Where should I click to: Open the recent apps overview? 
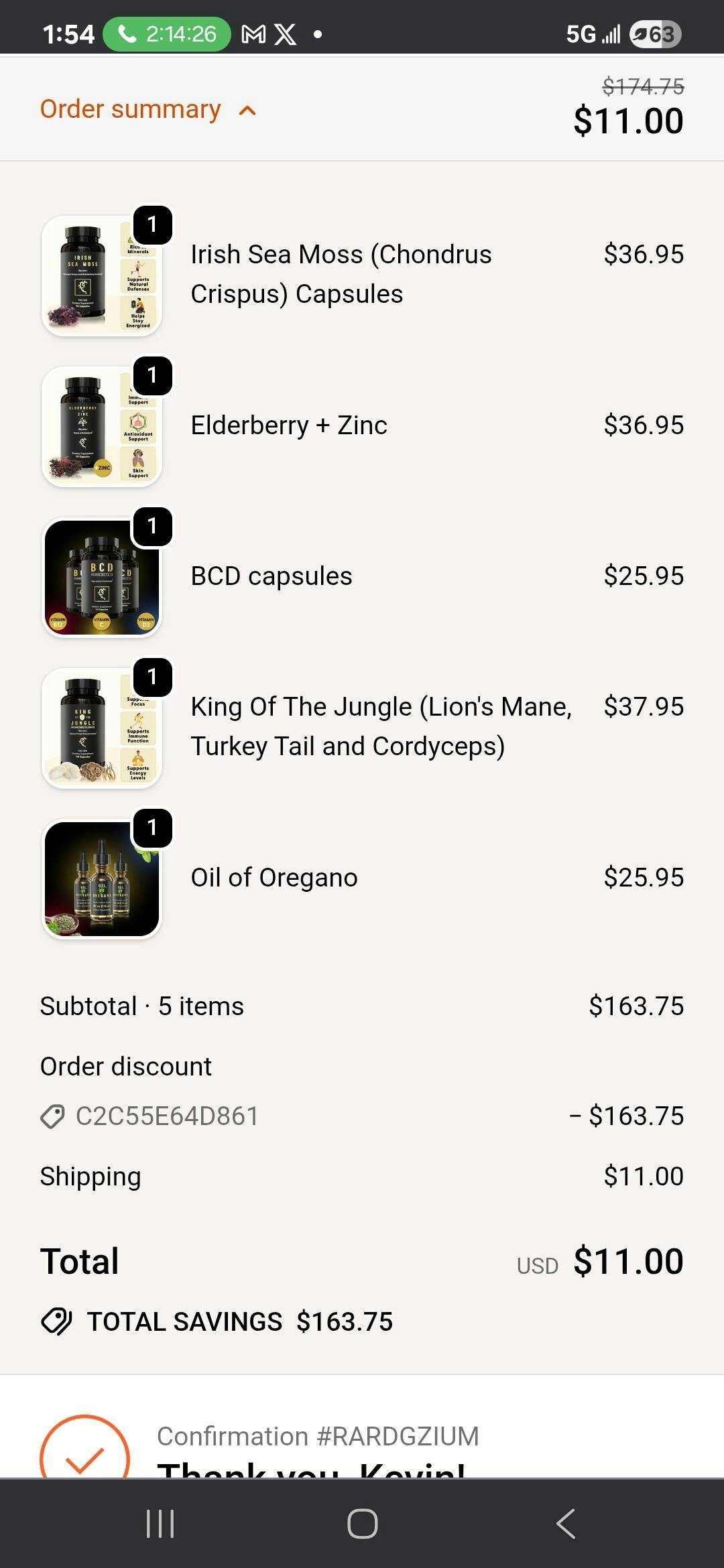click(x=160, y=1523)
